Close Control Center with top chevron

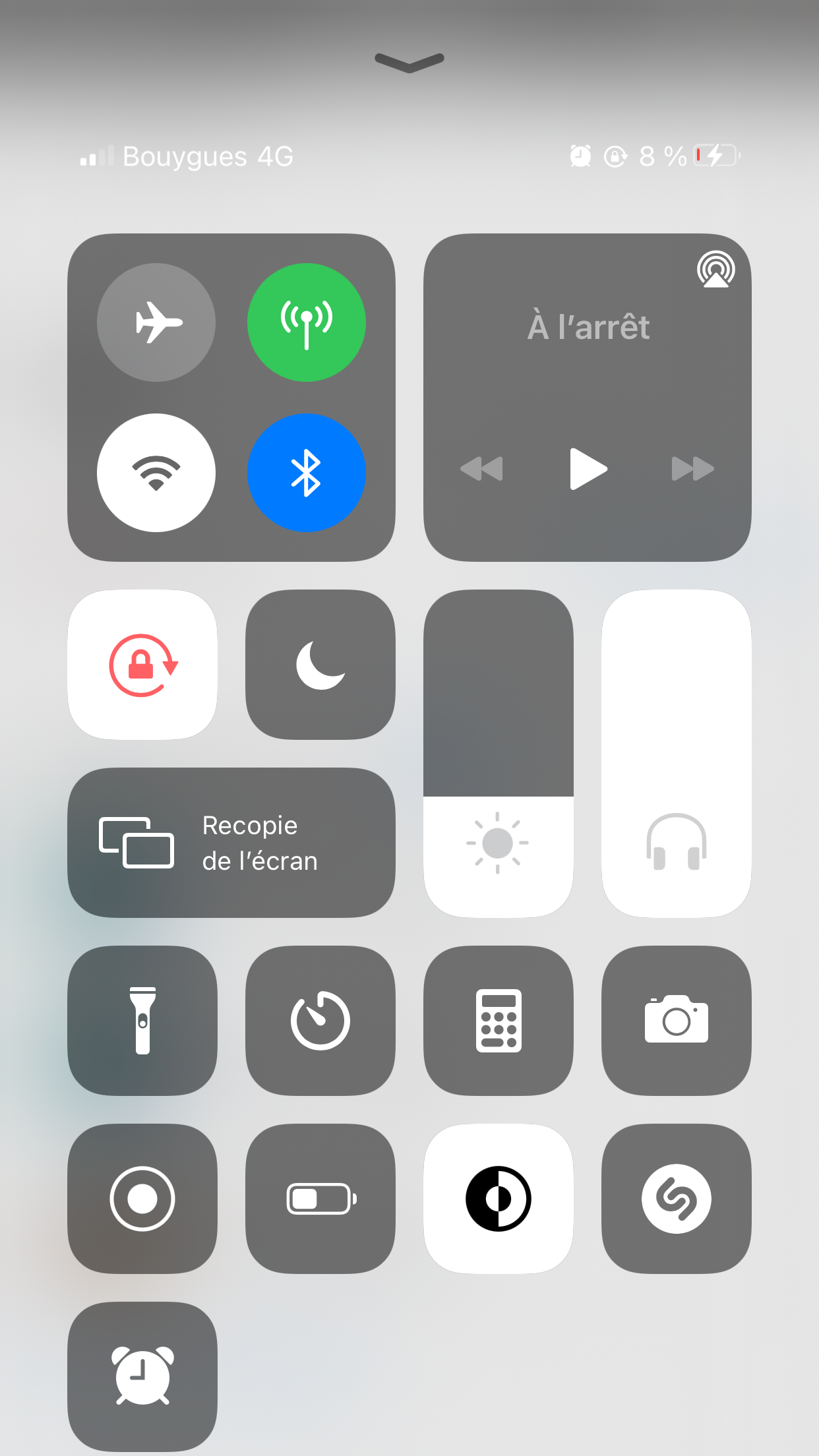click(x=409, y=62)
